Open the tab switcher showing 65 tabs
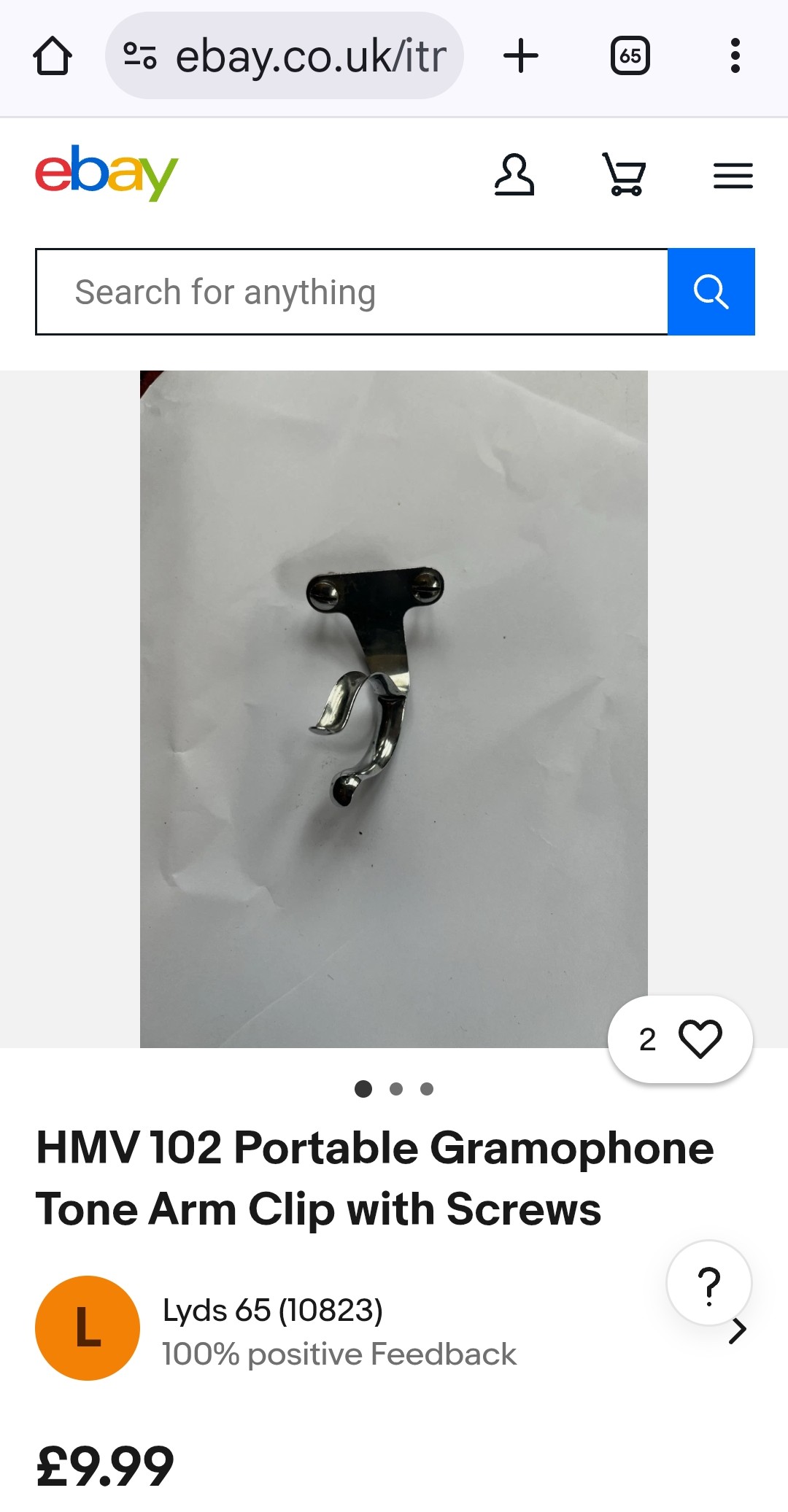 tap(630, 56)
